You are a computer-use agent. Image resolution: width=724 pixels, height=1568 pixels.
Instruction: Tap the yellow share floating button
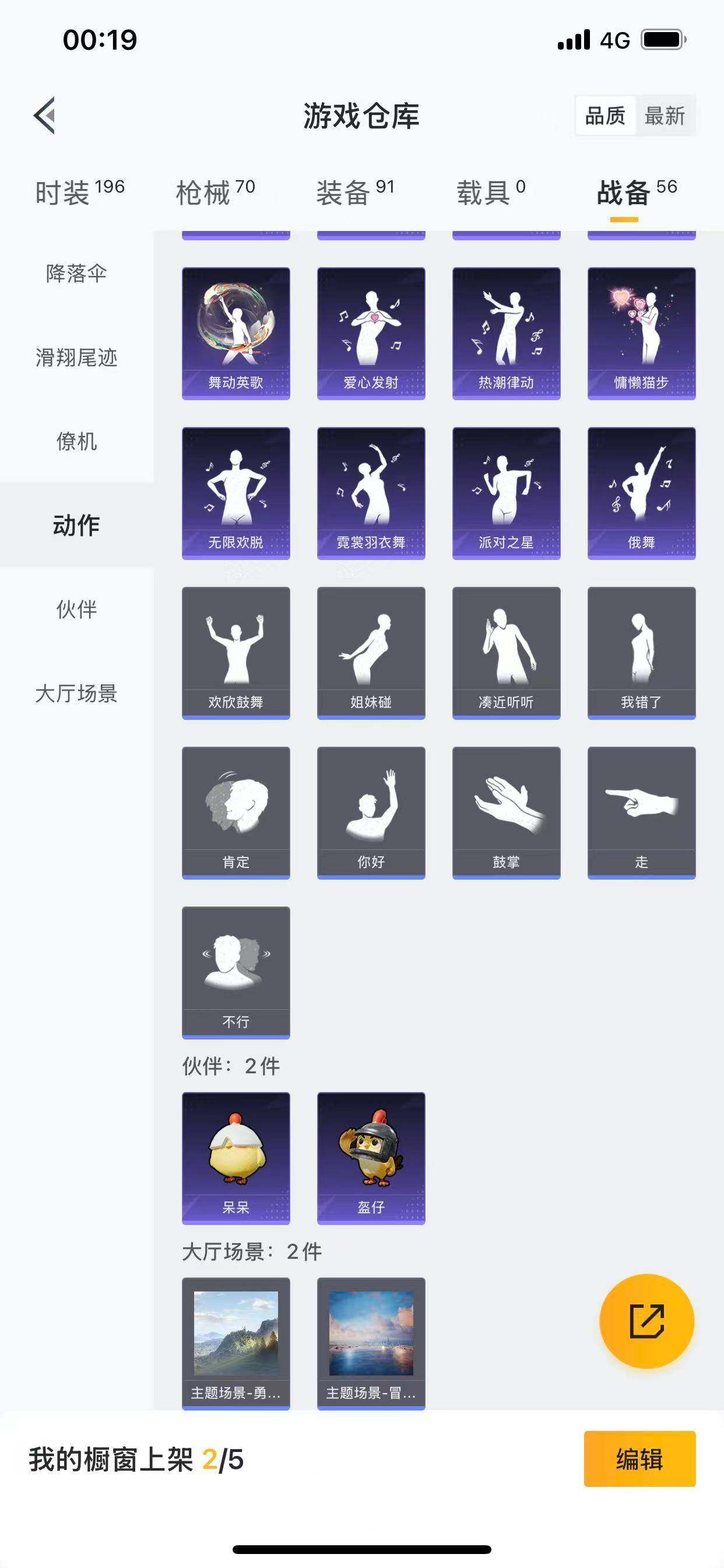[646, 1321]
